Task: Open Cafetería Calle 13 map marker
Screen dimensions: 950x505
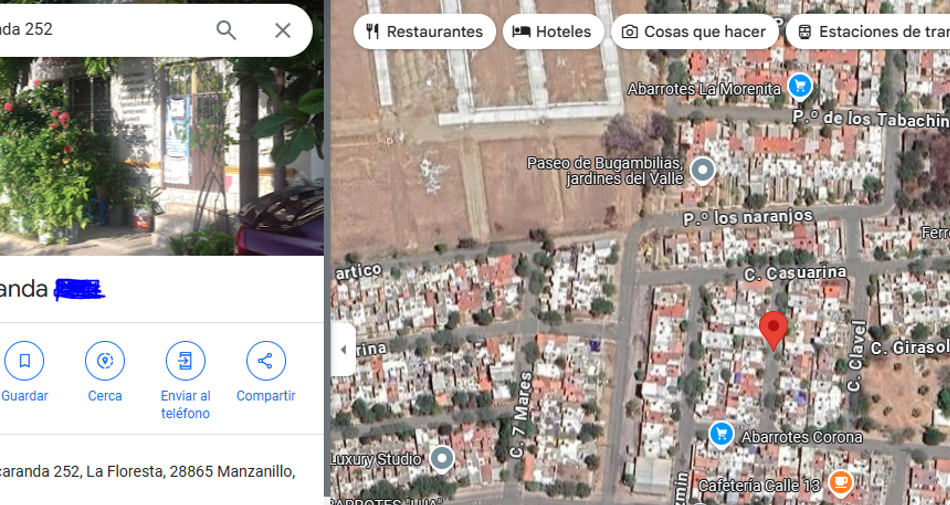Action: coord(839,484)
